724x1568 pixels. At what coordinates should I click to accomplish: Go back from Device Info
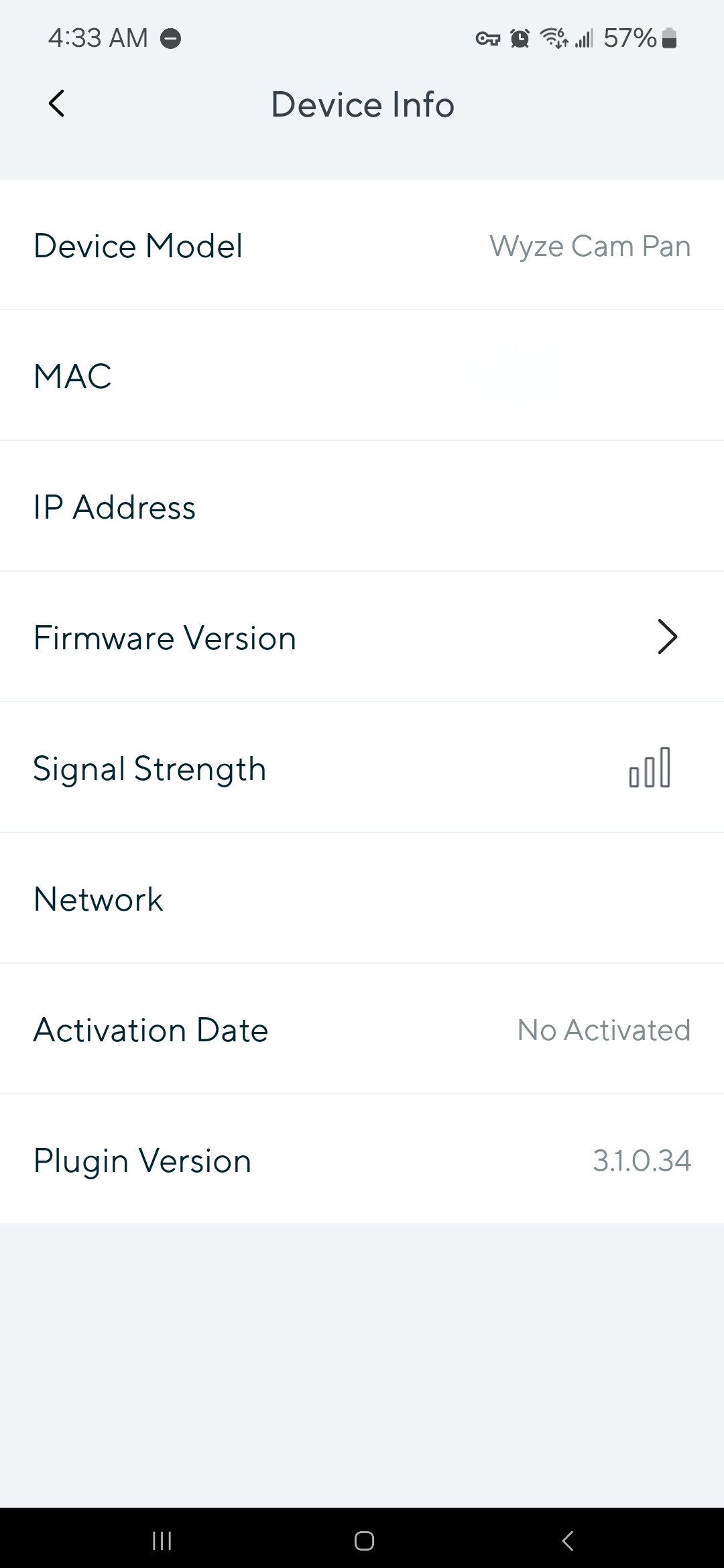(x=57, y=104)
